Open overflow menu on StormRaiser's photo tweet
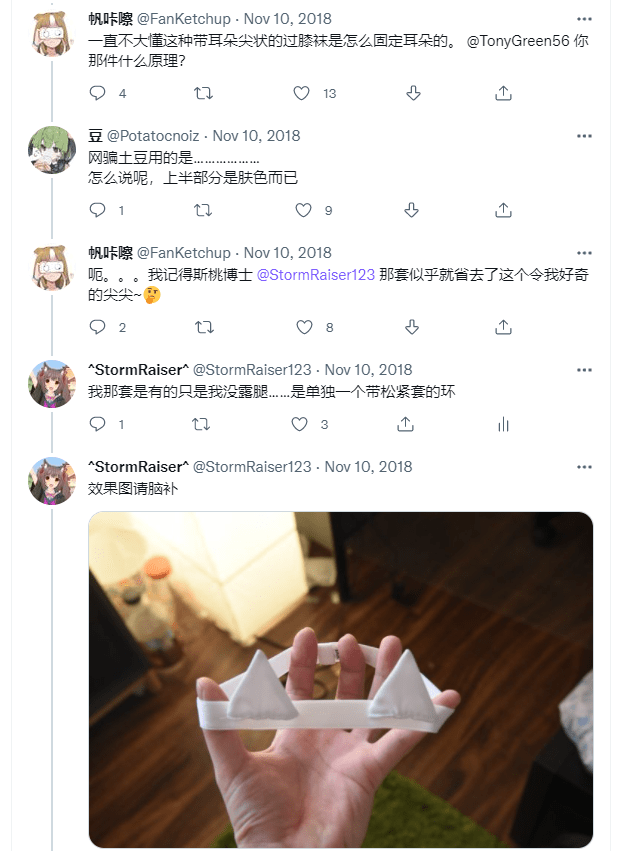 [584, 467]
